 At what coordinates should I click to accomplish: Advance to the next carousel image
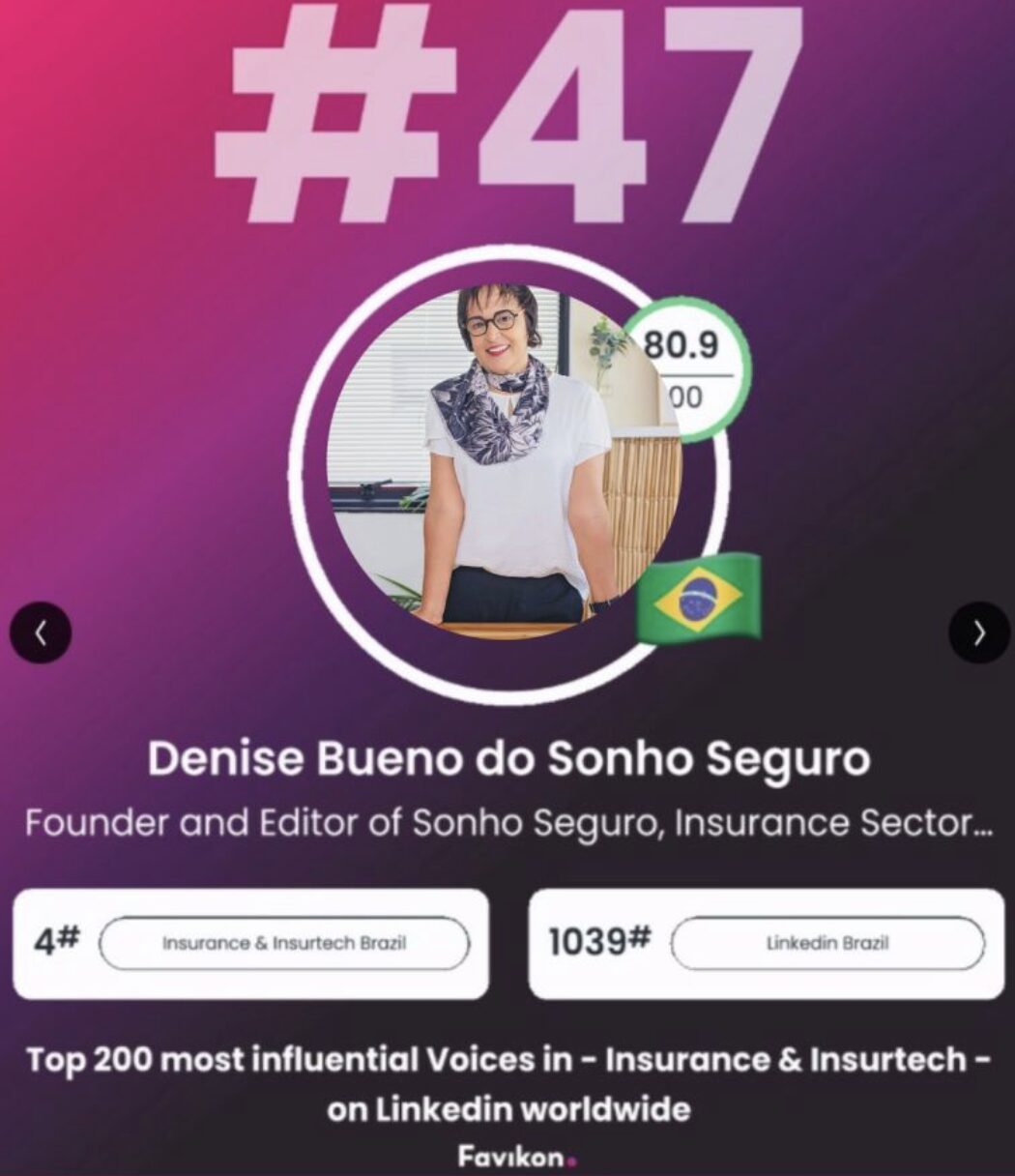978,632
